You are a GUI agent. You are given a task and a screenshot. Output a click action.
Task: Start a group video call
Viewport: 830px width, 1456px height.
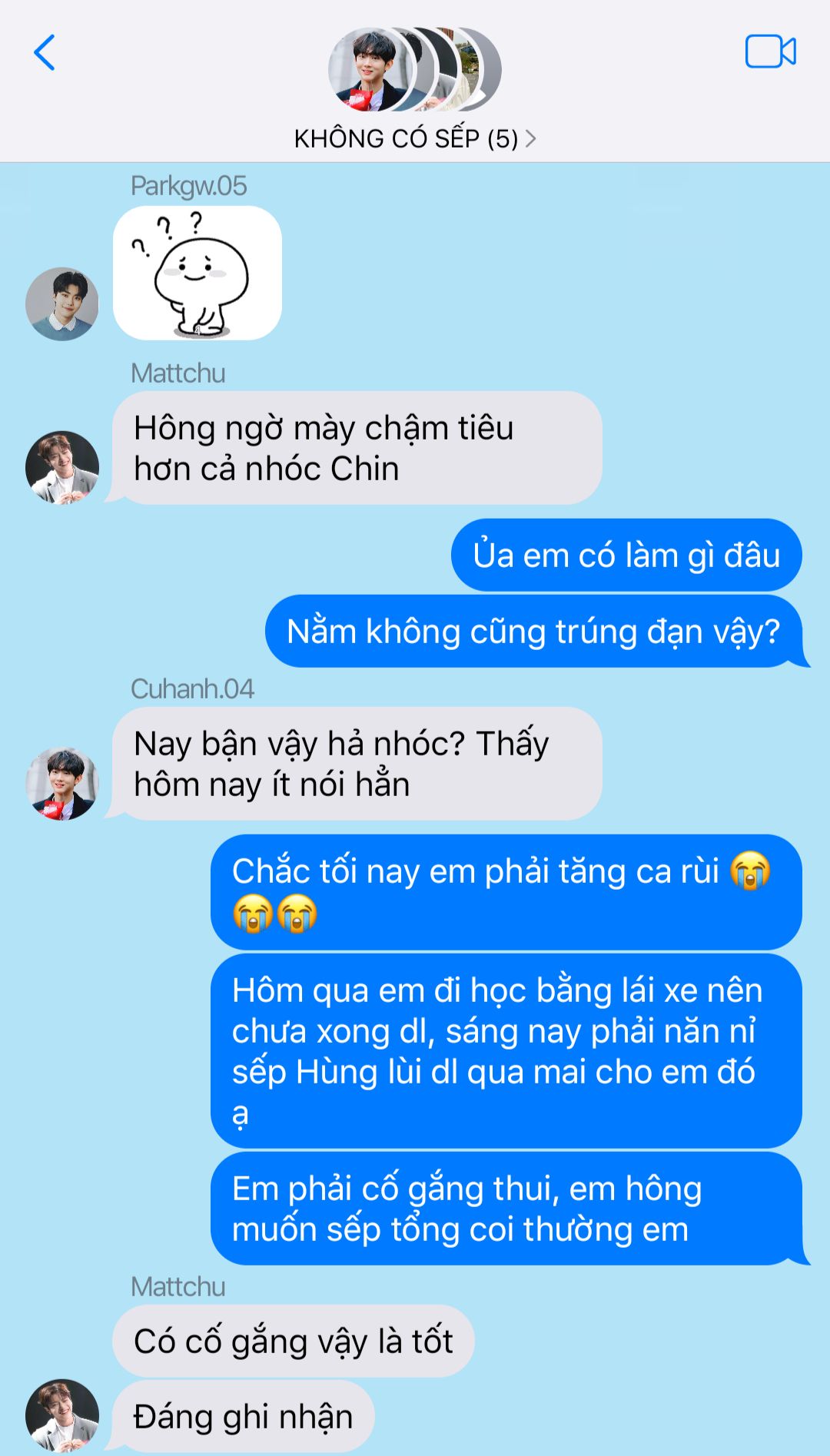[x=770, y=52]
